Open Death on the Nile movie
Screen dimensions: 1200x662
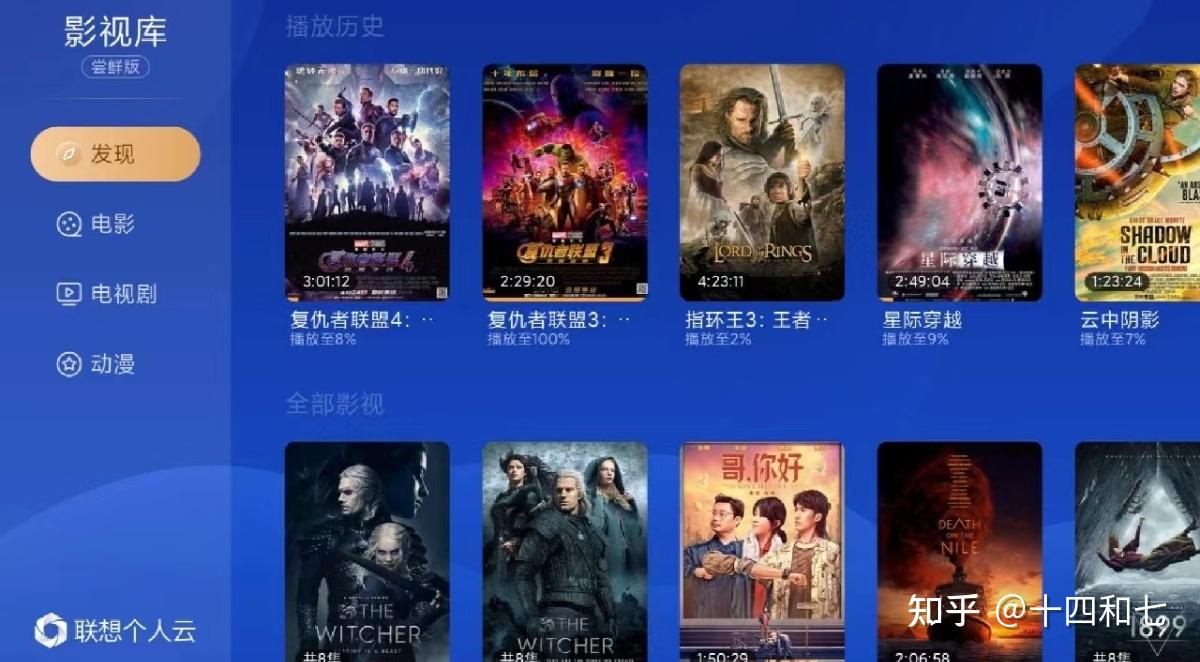tap(959, 550)
